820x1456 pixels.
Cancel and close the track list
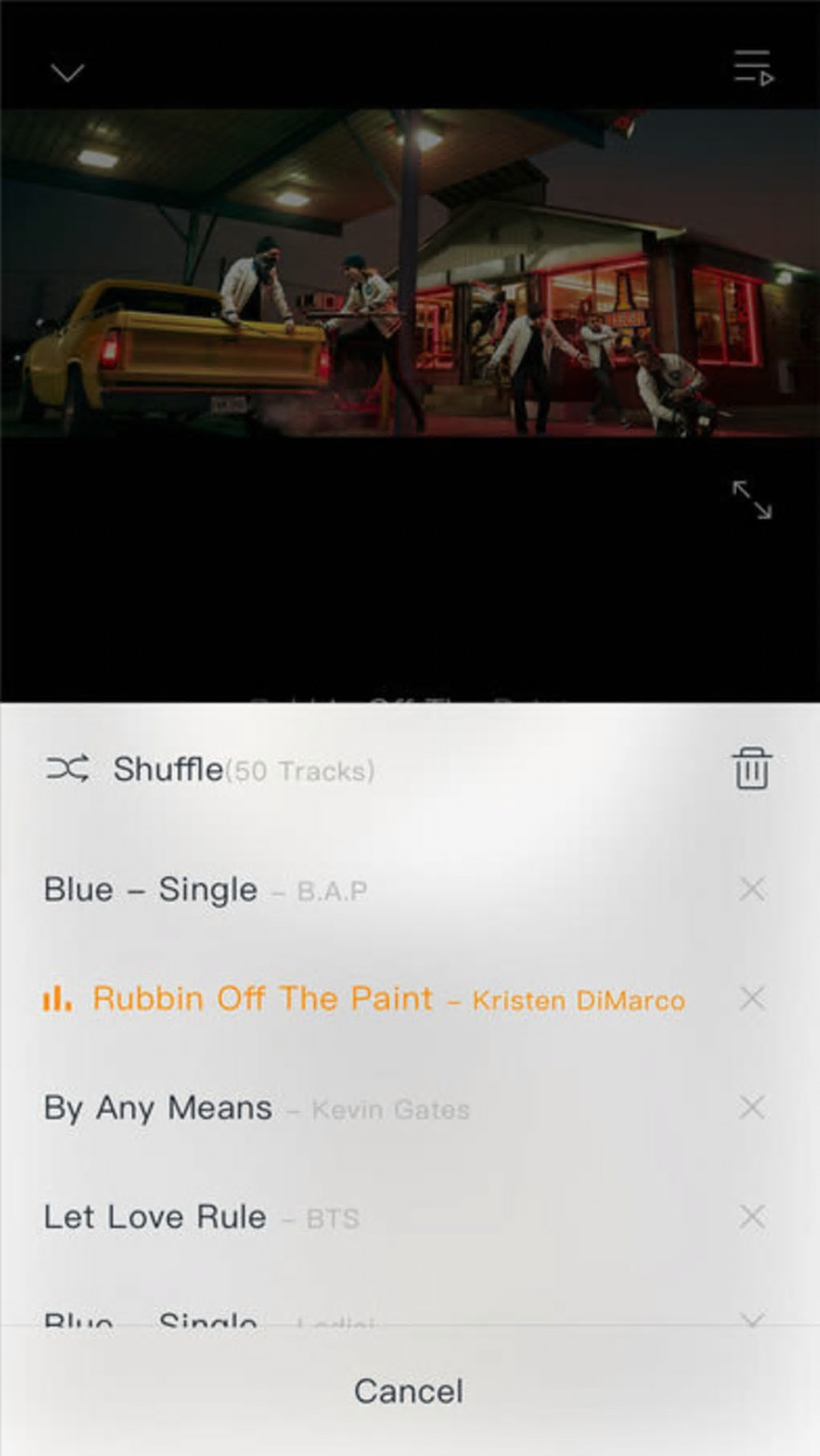pos(408,1392)
